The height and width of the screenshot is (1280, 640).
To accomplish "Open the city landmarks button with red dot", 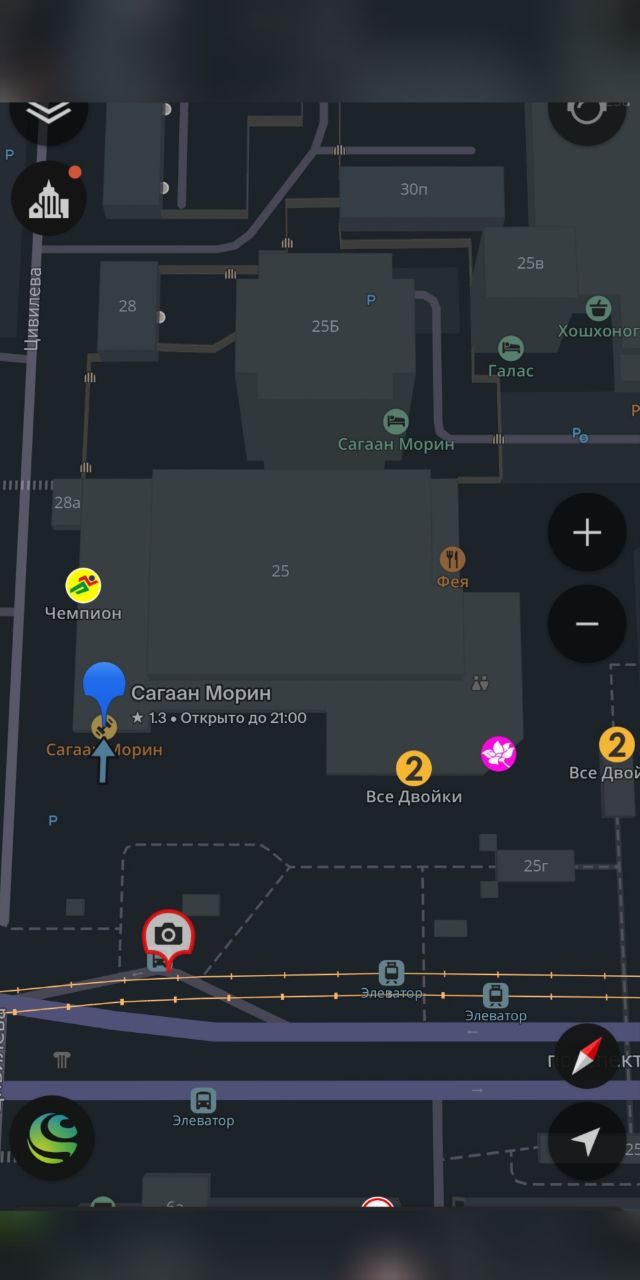I will click(48, 199).
